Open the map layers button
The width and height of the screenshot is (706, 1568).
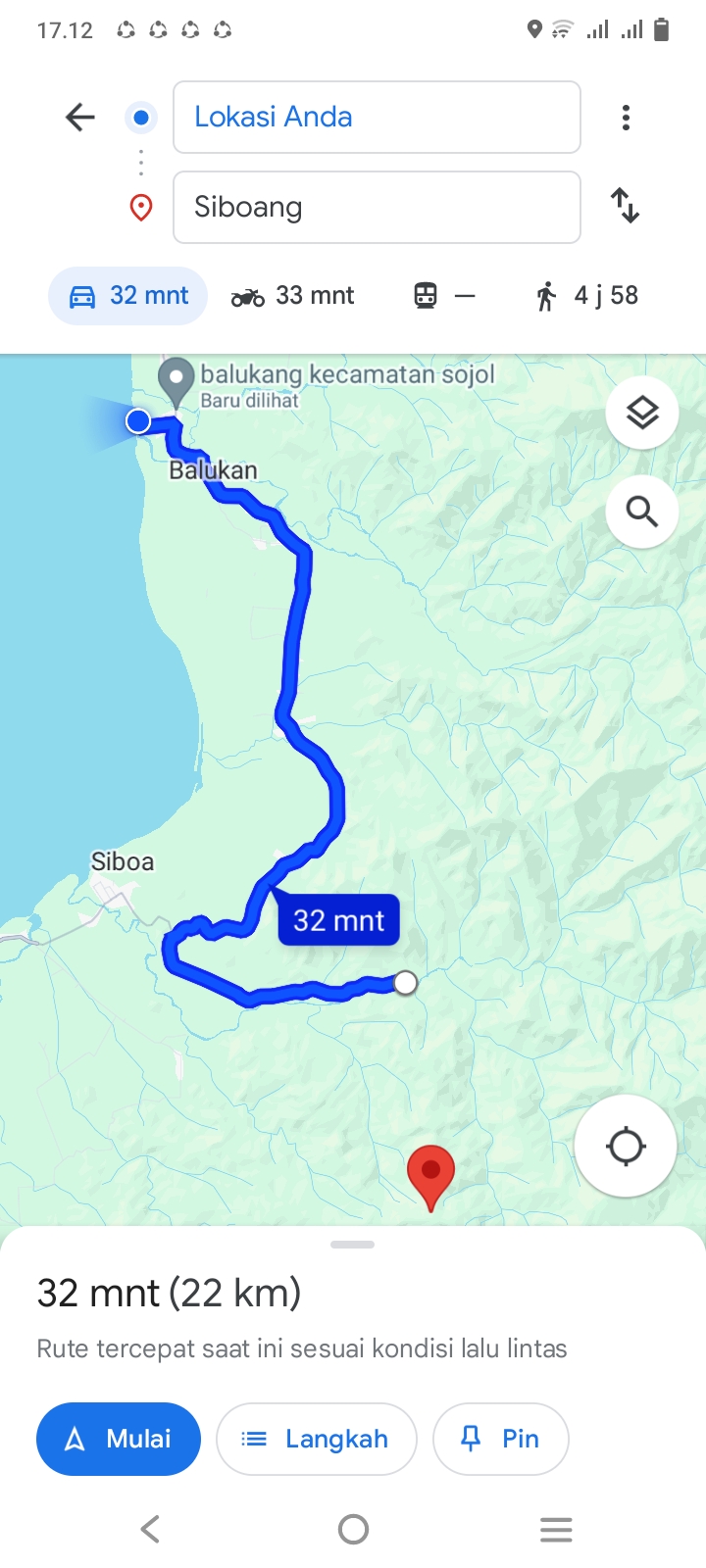[x=642, y=414]
